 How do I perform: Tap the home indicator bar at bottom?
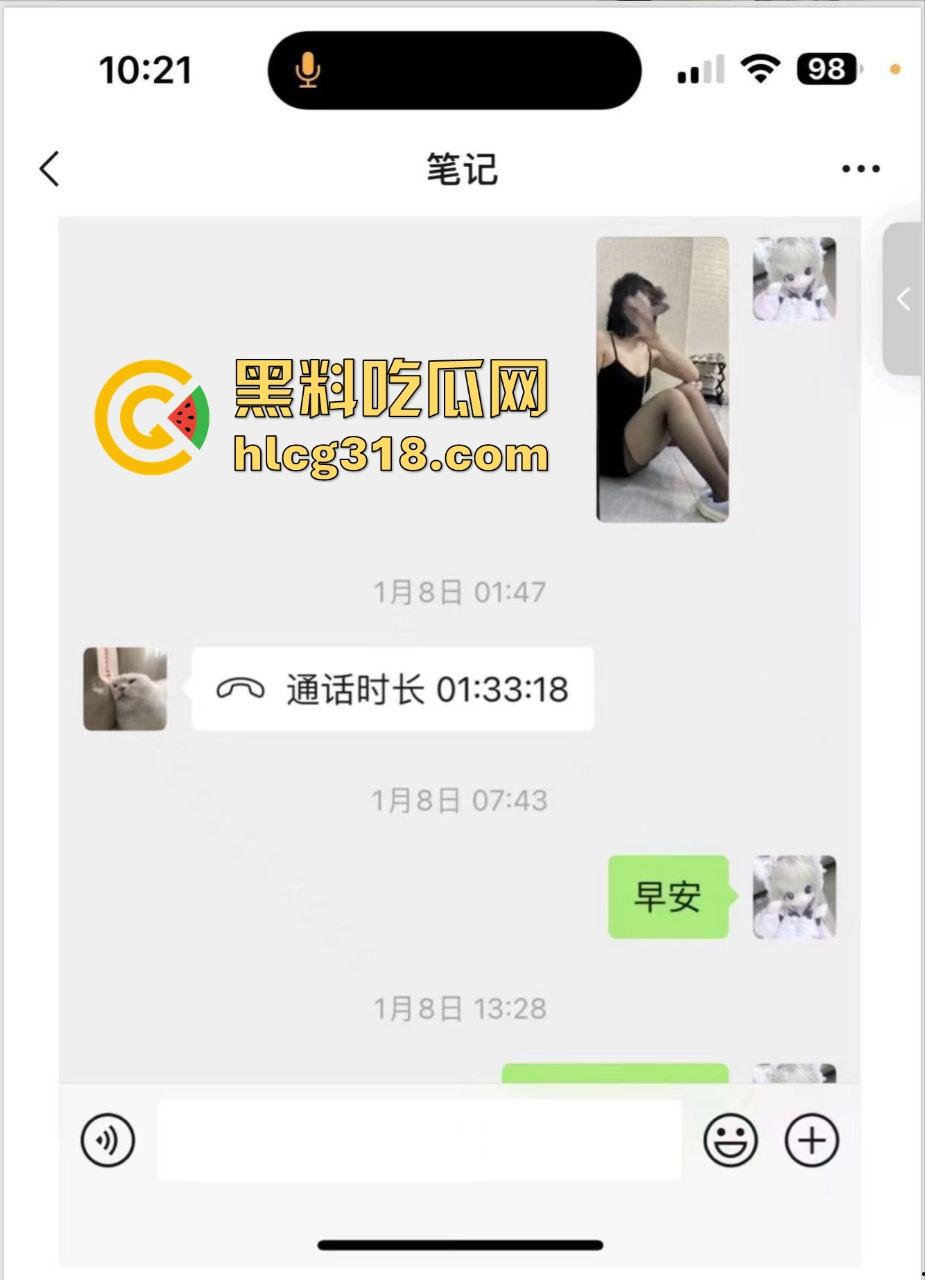[x=462, y=1245]
